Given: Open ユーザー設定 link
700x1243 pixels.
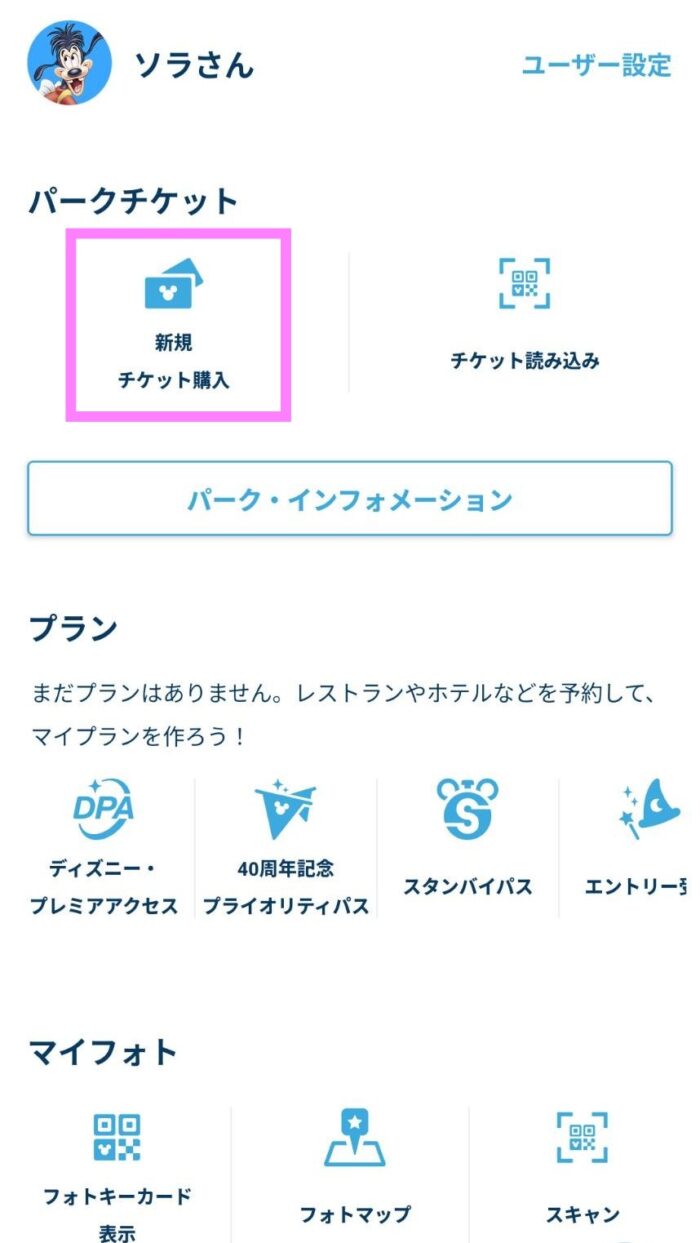Looking at the screenshot, I should (x=596, y=66).
